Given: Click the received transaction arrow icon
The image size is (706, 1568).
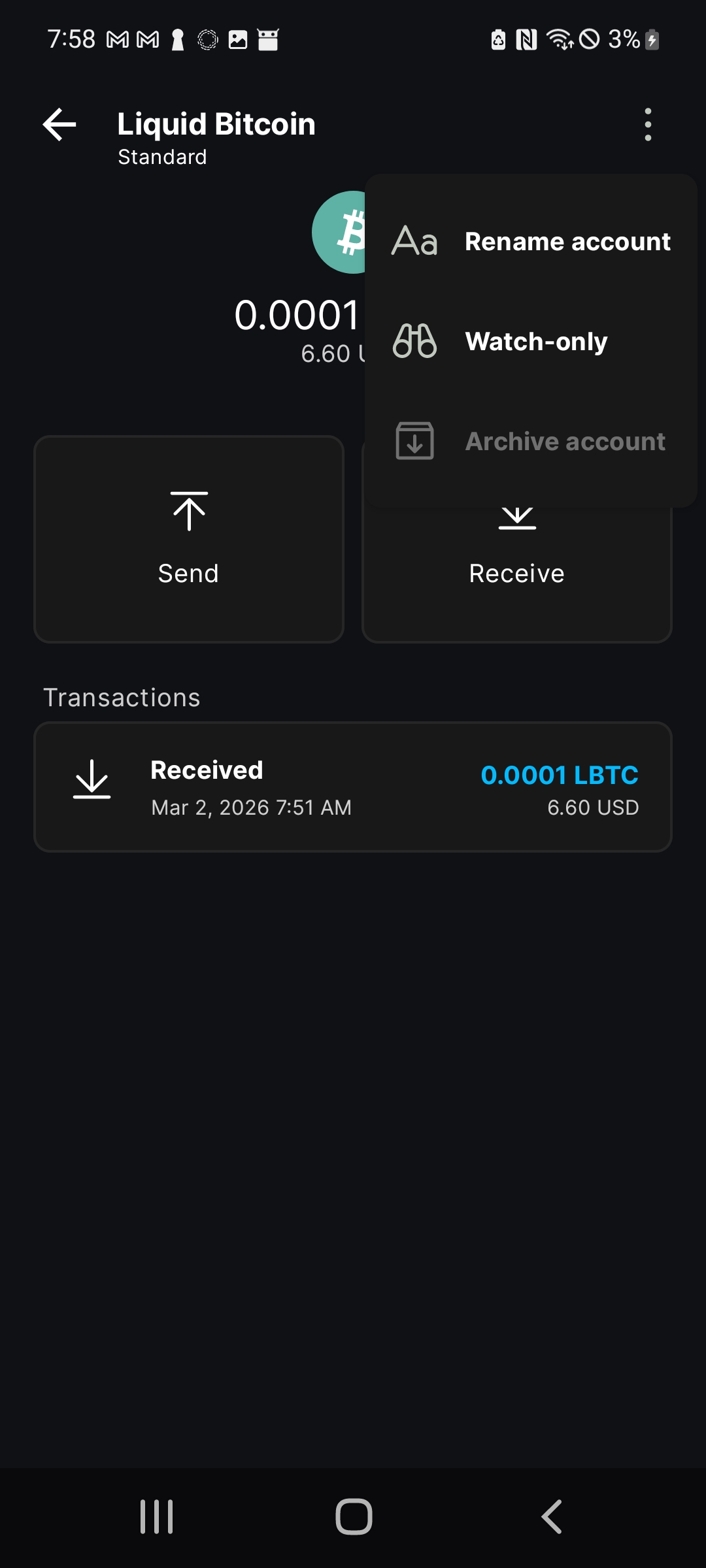Looking at the screenshot, I should pos(92,779).
